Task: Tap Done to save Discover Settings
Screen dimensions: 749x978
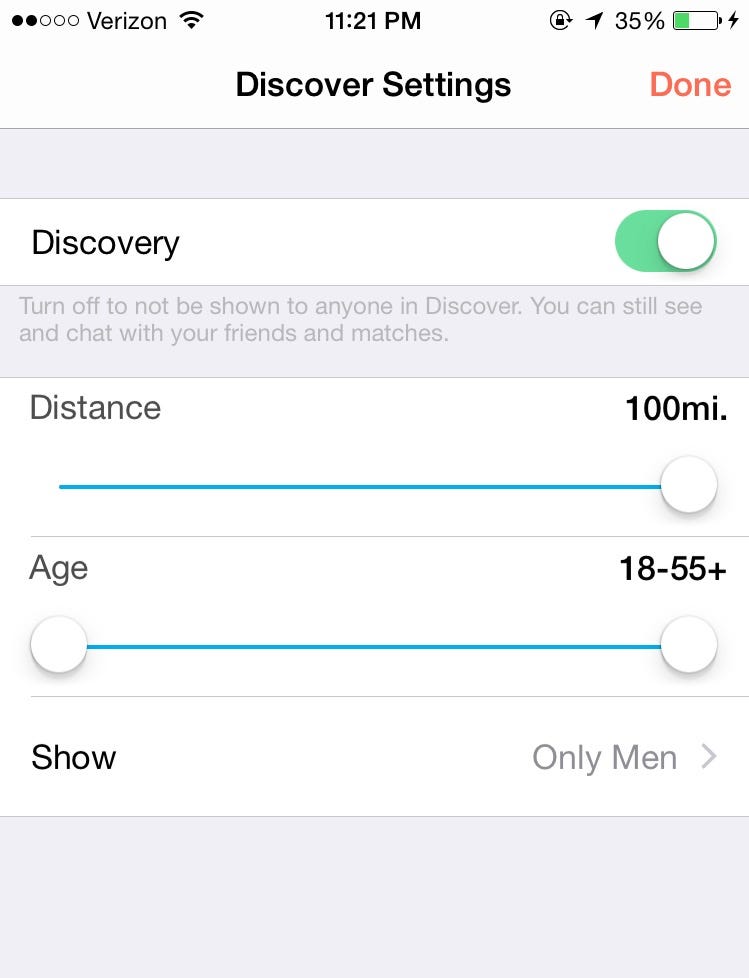Action: point(690,85)
